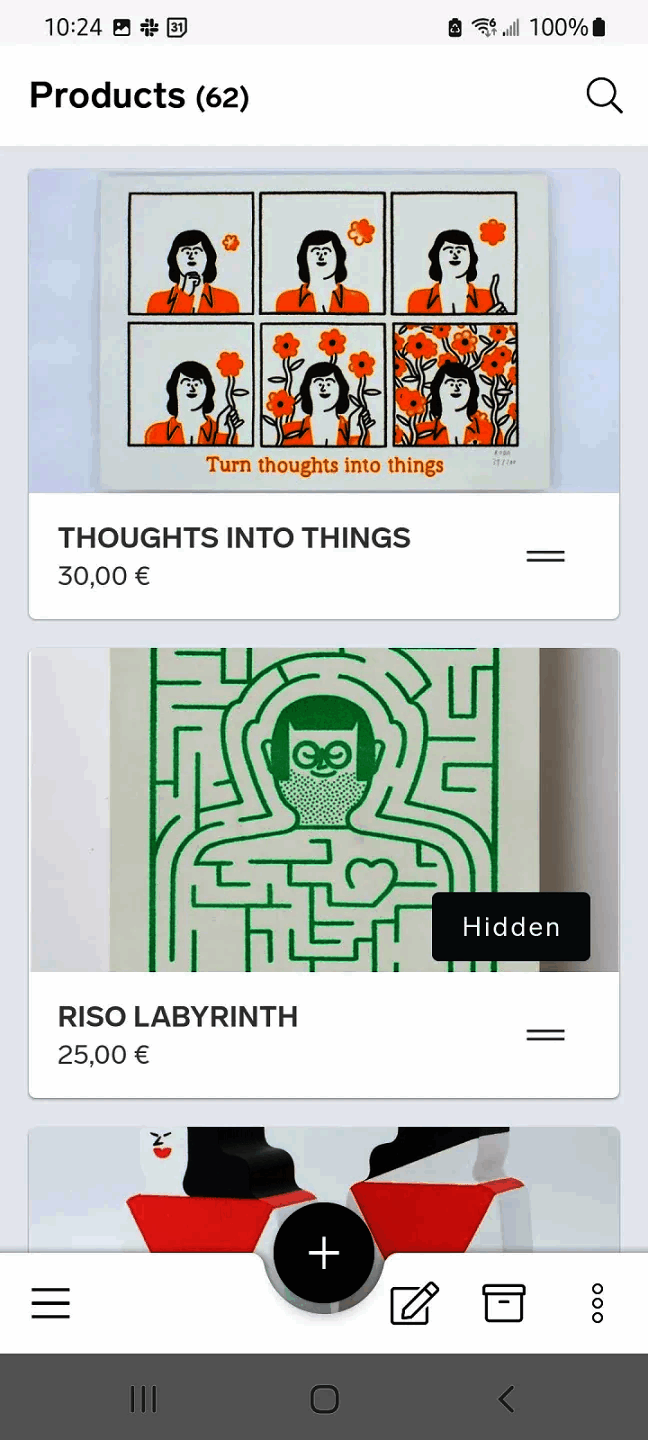Image resolution: width=648 pixels, height=1440 pixels.
Task: Tap the edit pencil icon
Action: [x=414, y=1303]
